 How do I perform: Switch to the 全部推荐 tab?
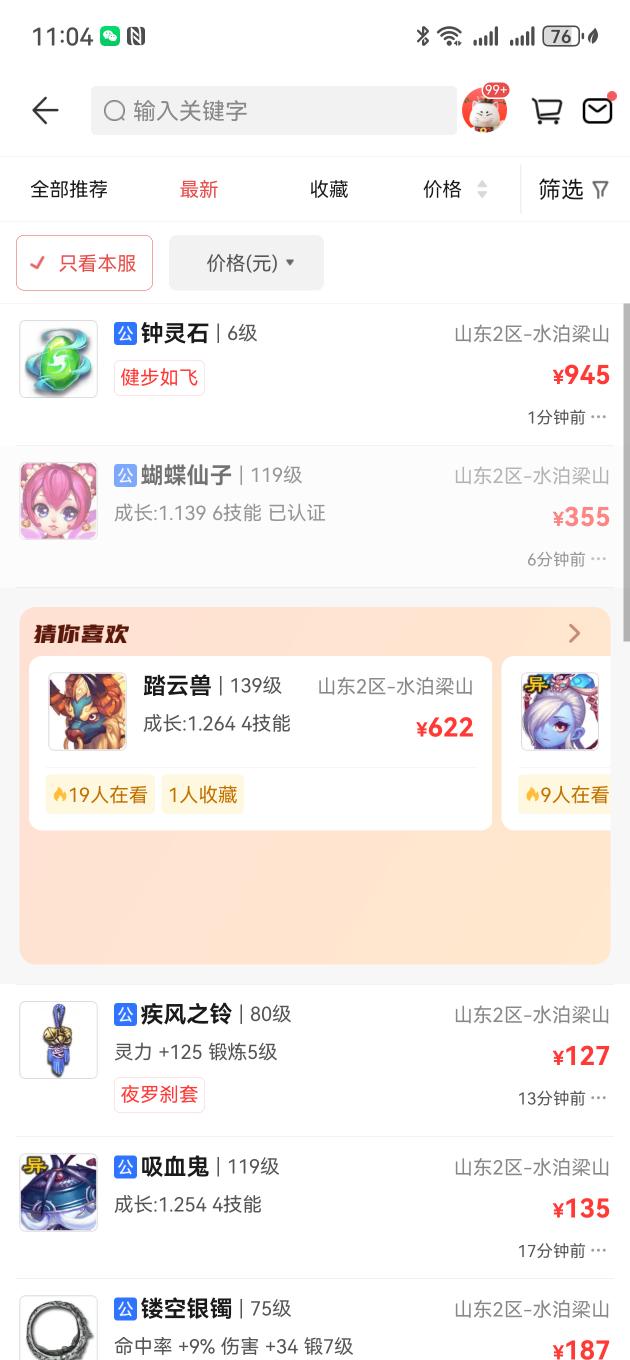pyautogui.click(x=69, y=189)
